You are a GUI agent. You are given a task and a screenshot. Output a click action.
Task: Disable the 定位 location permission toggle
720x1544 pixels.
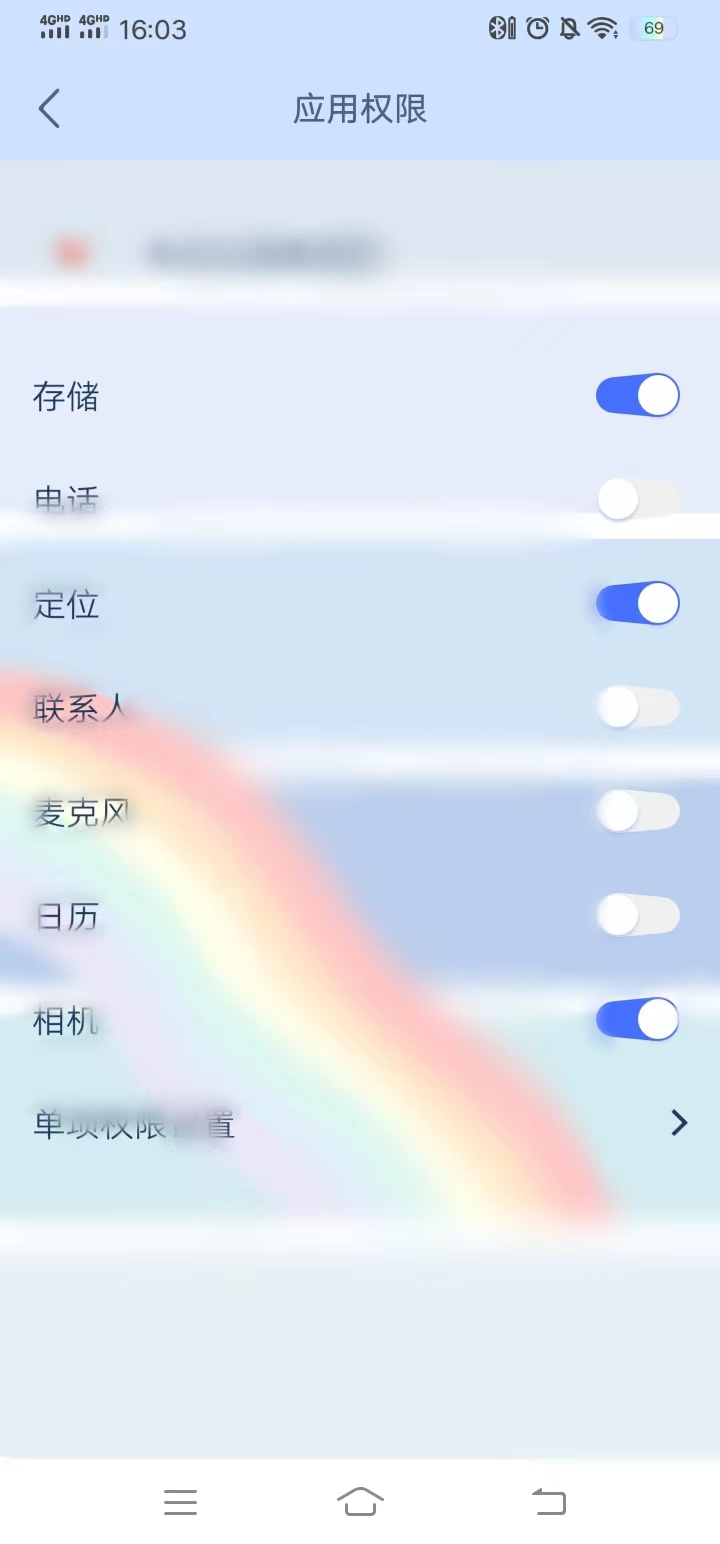637,603
